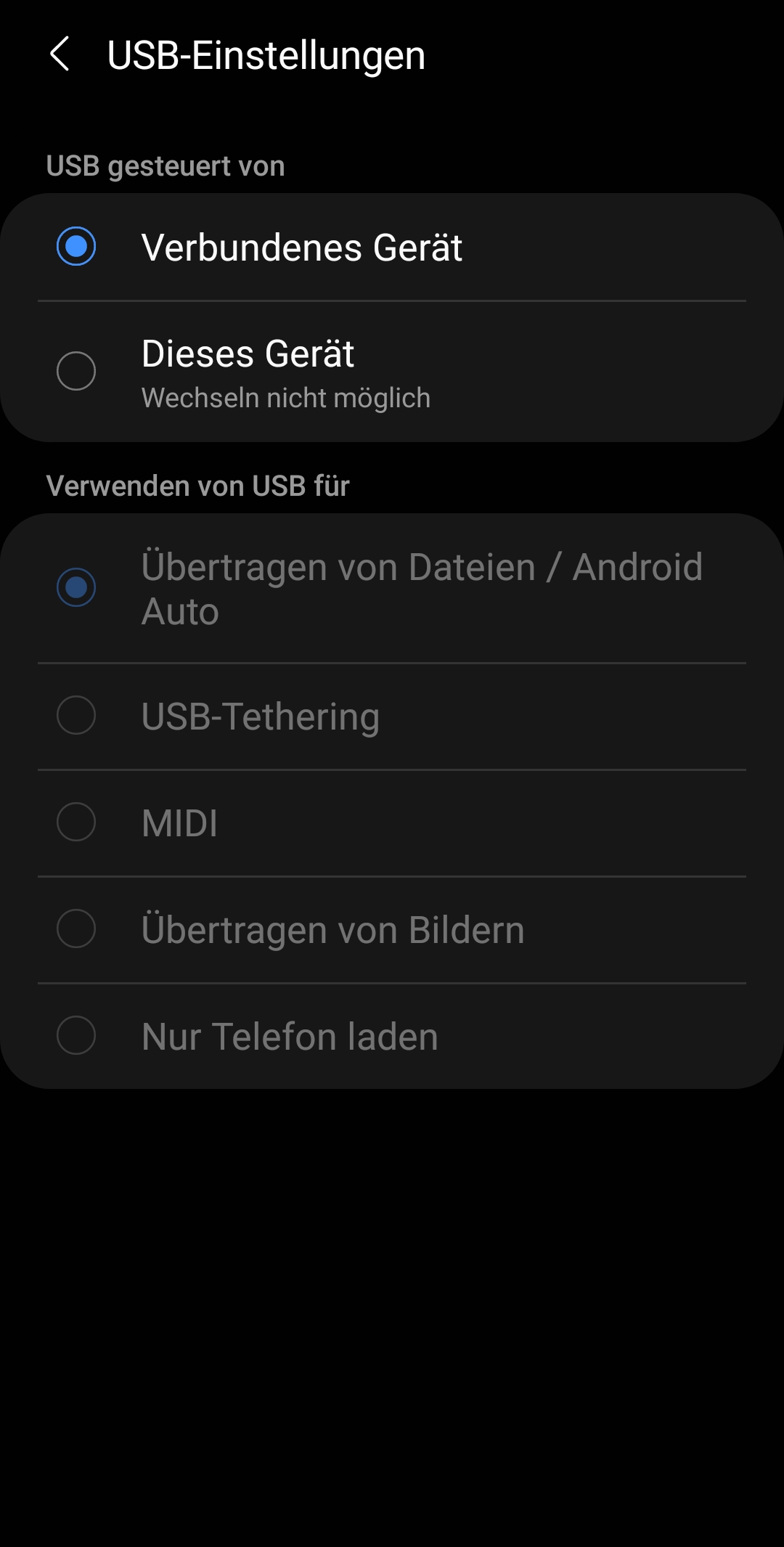Activate USB-Tethering mode
The width and height of the screenshot is (784, 1547).
(76, 717)
